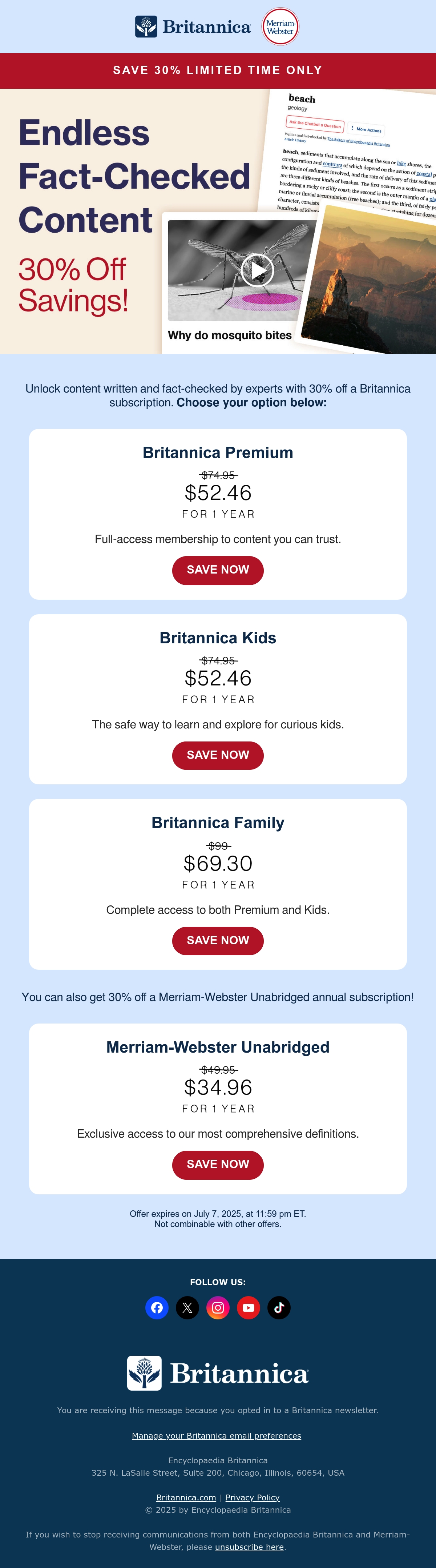This screenshot has width=436, height=1568.
Task: Open the Endless Fact-Checked Content hero image
Action: [x=218, y=221]
